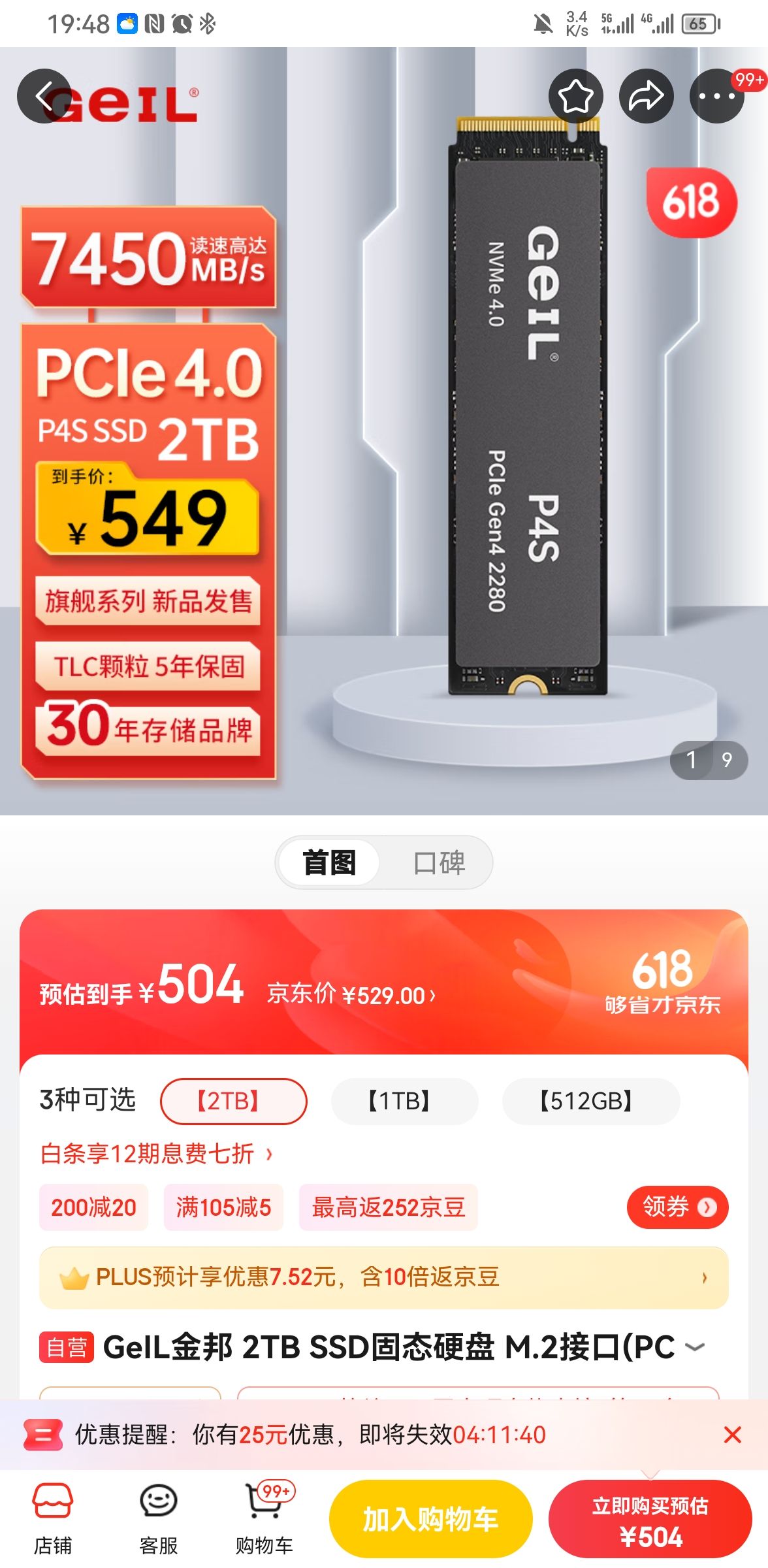The image size is (768, 1568).
Task: Tap the star icon to favorite this product
Action: 577,95
